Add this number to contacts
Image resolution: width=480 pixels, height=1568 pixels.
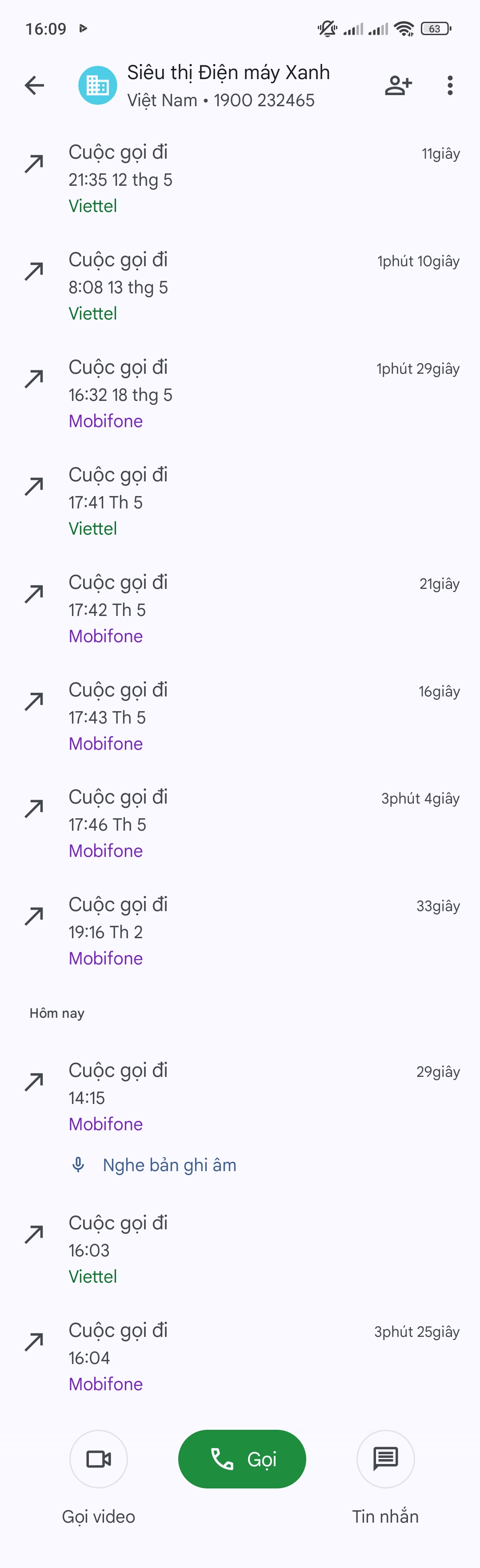tap(399, 85)
